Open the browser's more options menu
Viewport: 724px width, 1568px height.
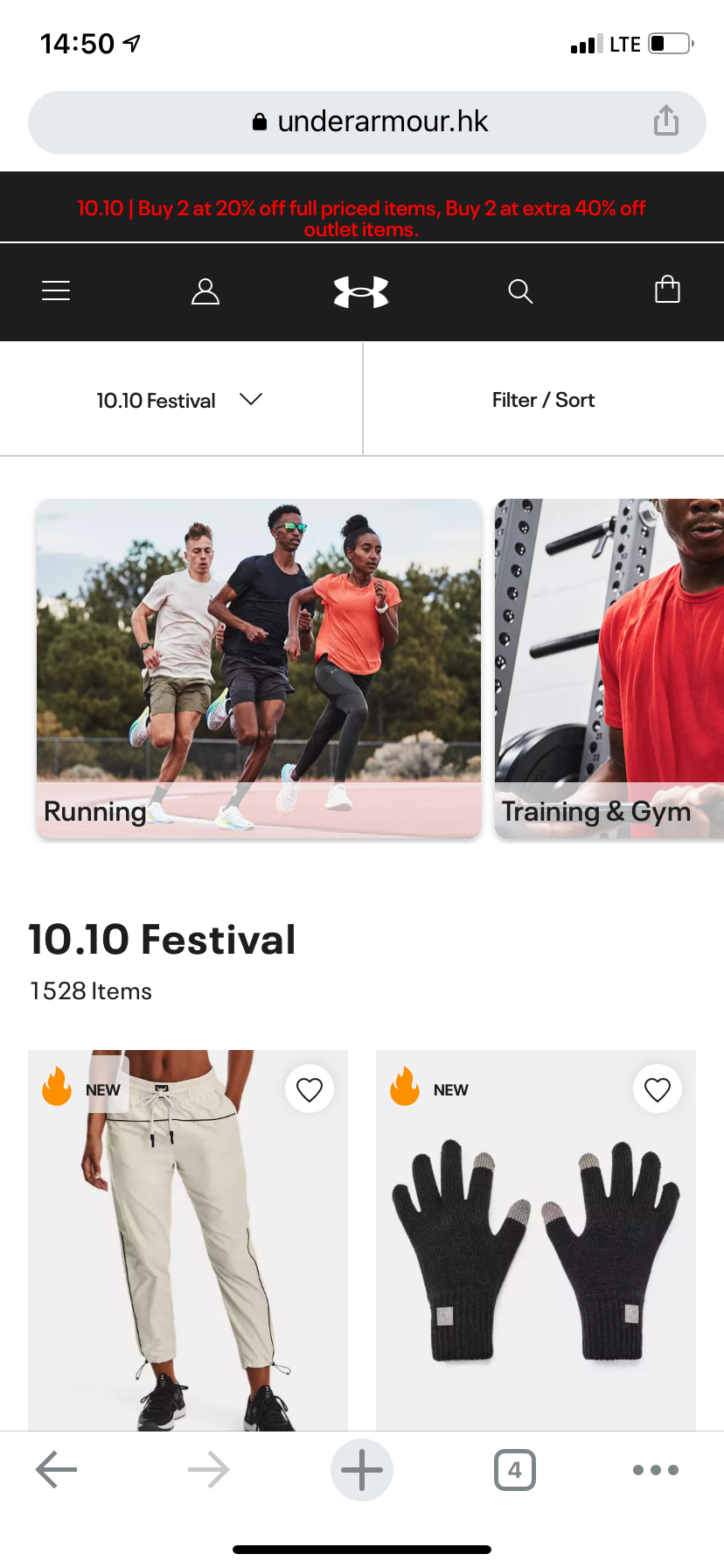point(656,1469)
